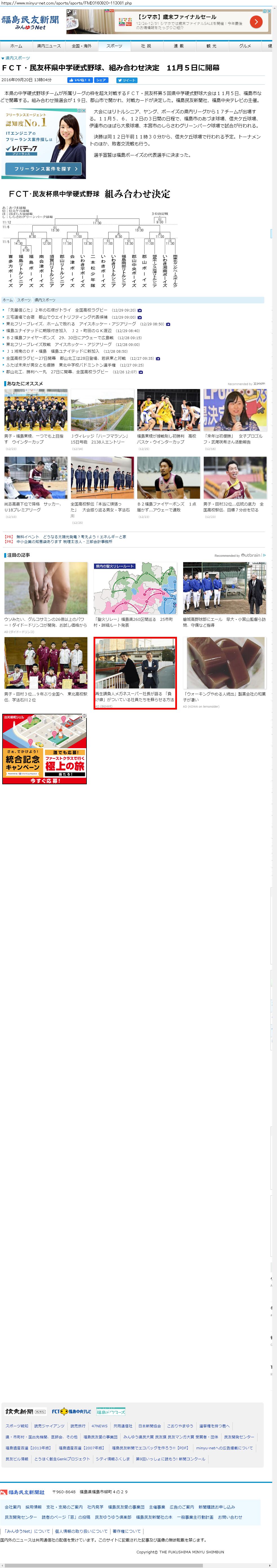Screen dimensions: 277x1568
Task: Open the 統合記念キャンペーン 今すぐ応募 banner
Action: tap(45, 749)
